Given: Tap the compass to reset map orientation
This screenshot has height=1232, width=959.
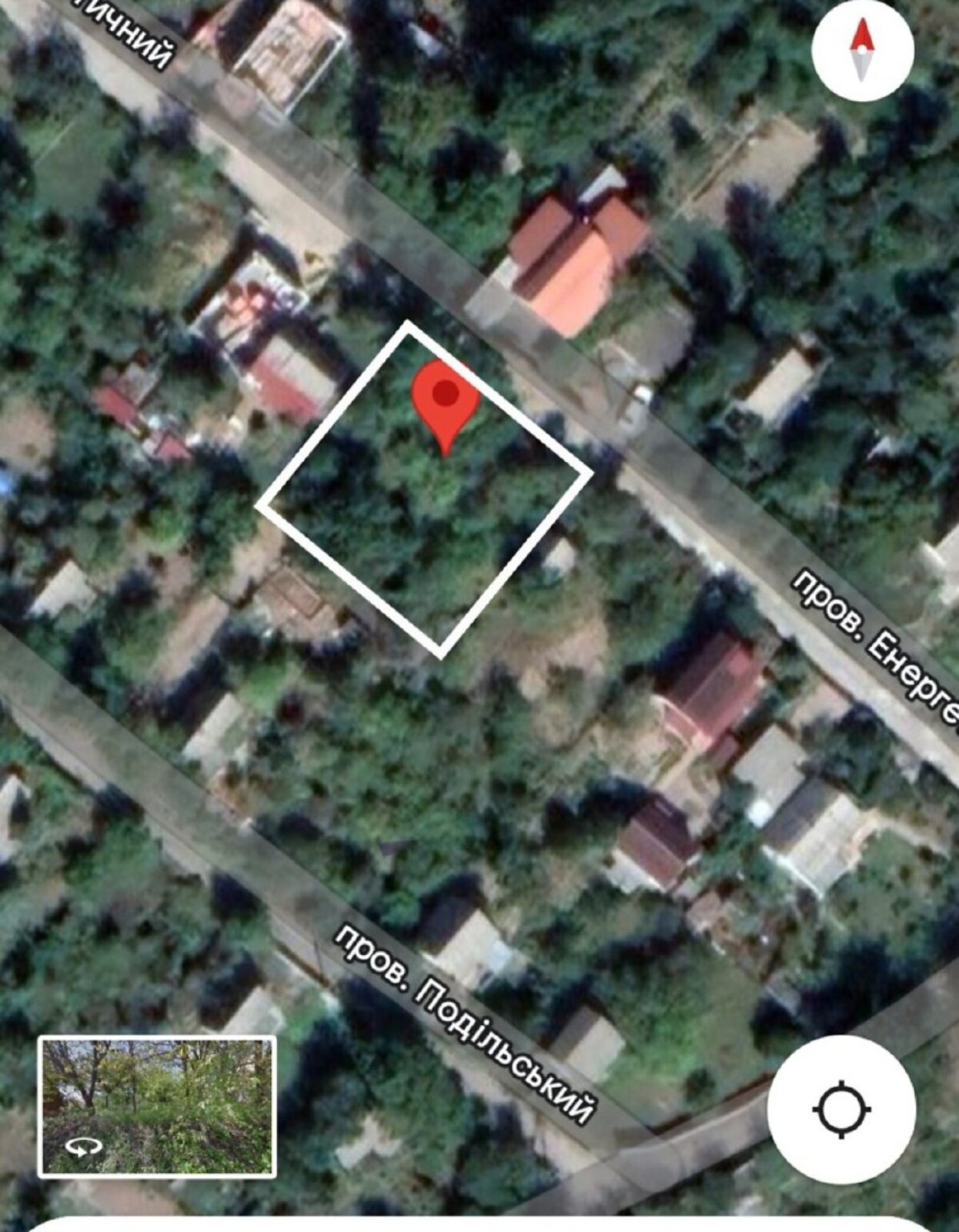Looking at the screenshot, I should [x=862, y=50].
